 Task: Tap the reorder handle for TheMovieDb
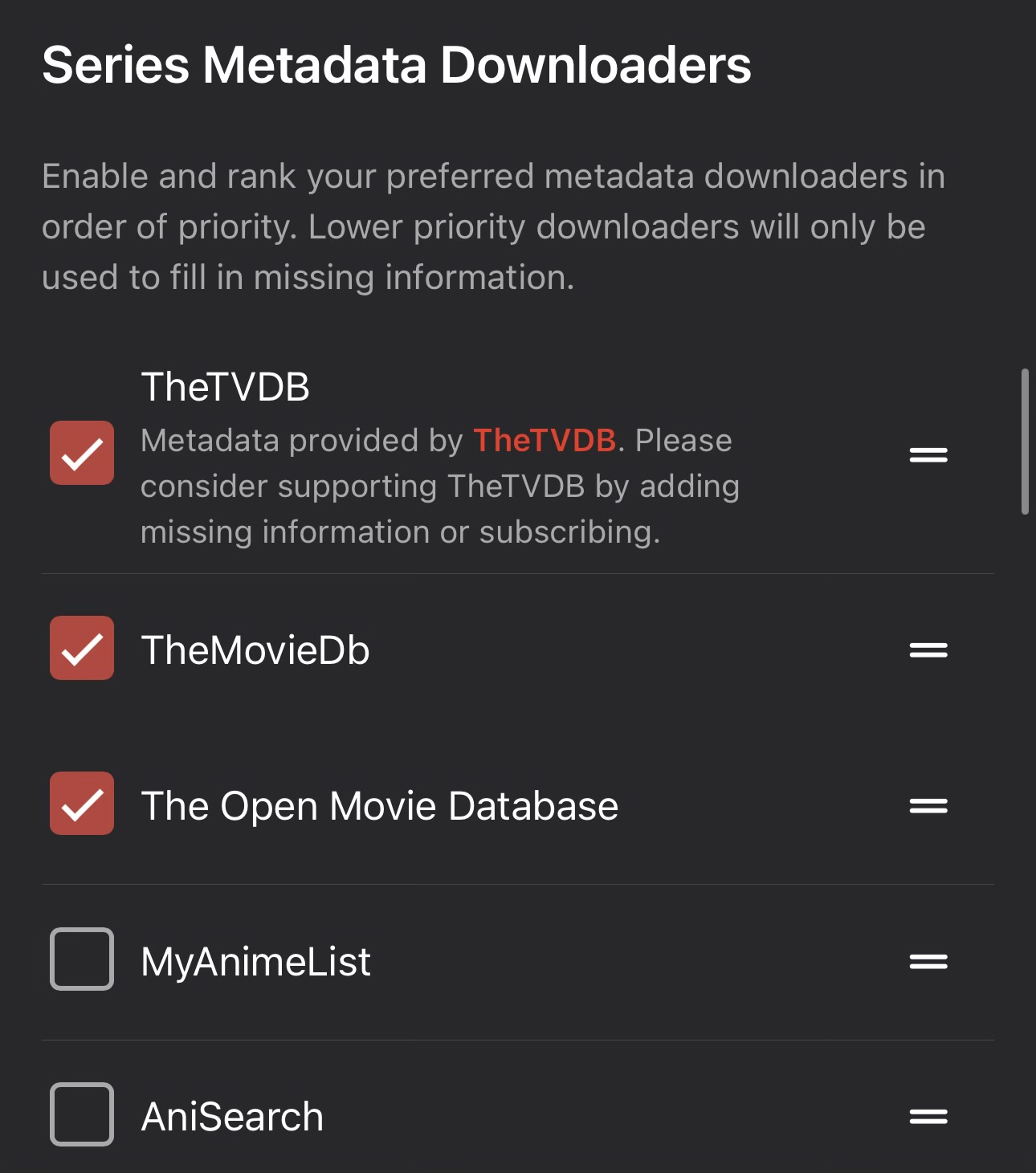[928, 650]
